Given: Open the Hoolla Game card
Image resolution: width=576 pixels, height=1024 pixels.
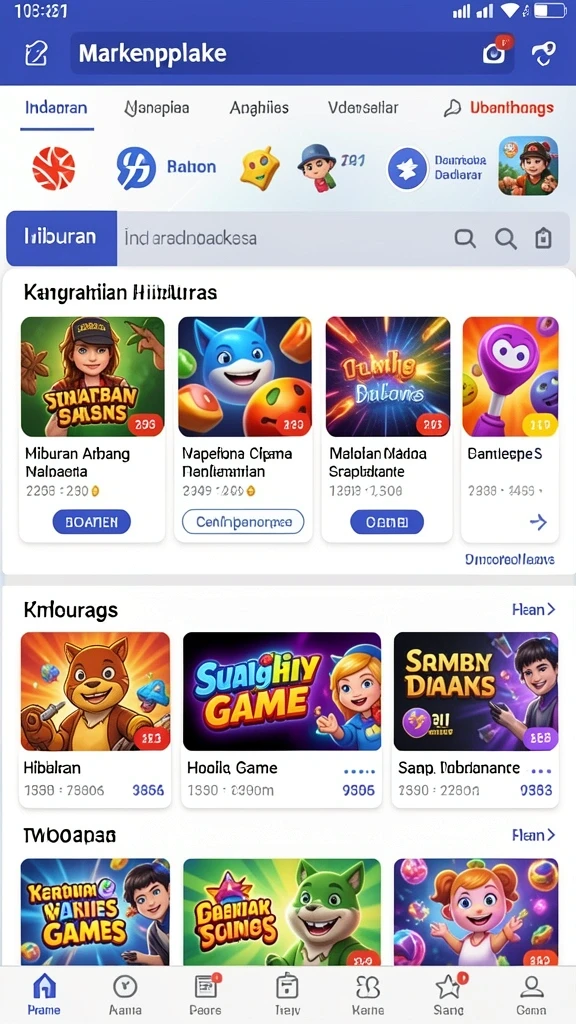Looking at the screenshot, I should pyautogui.click(x=281, y=719).
